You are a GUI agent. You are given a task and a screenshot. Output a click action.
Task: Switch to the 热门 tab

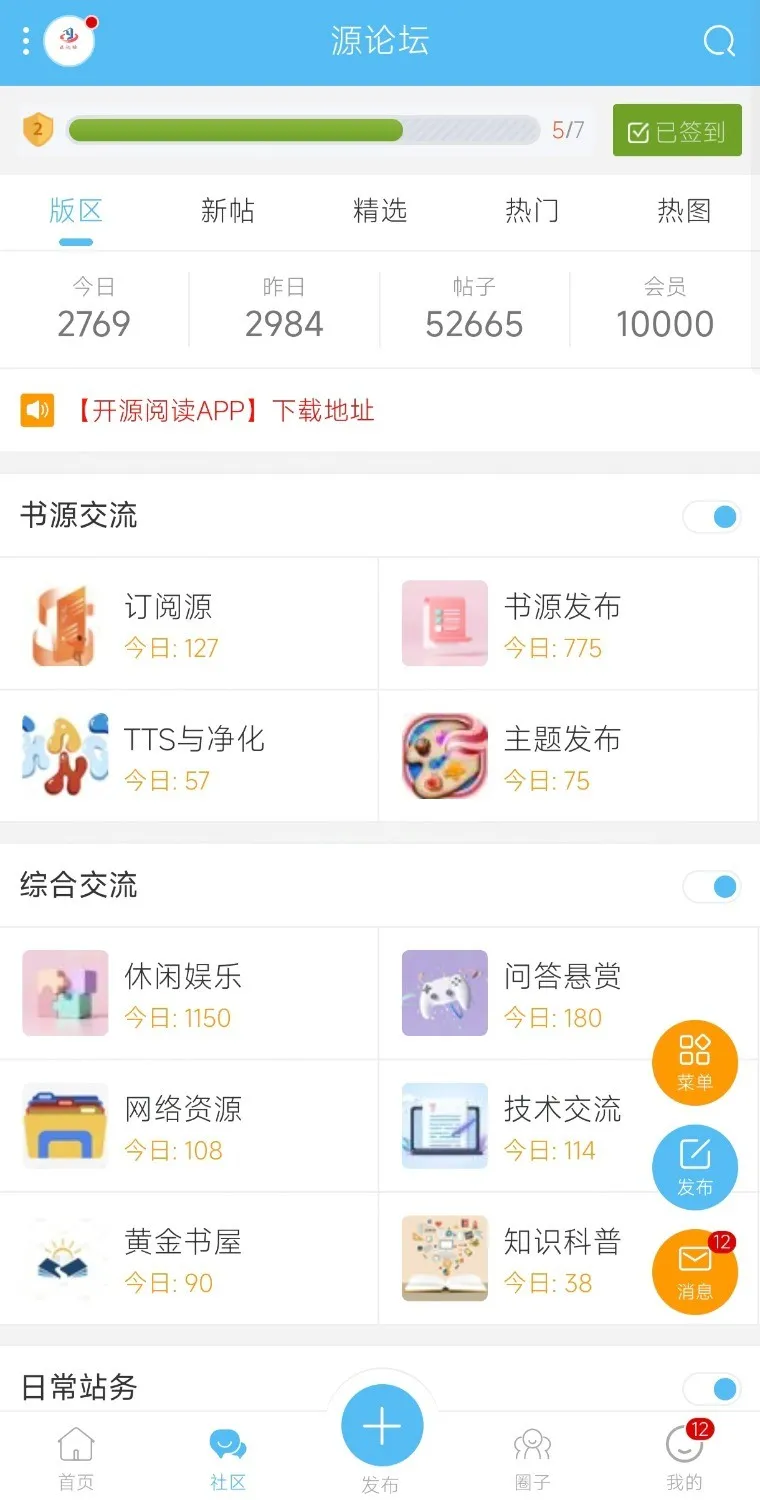(x=532, y=211)
